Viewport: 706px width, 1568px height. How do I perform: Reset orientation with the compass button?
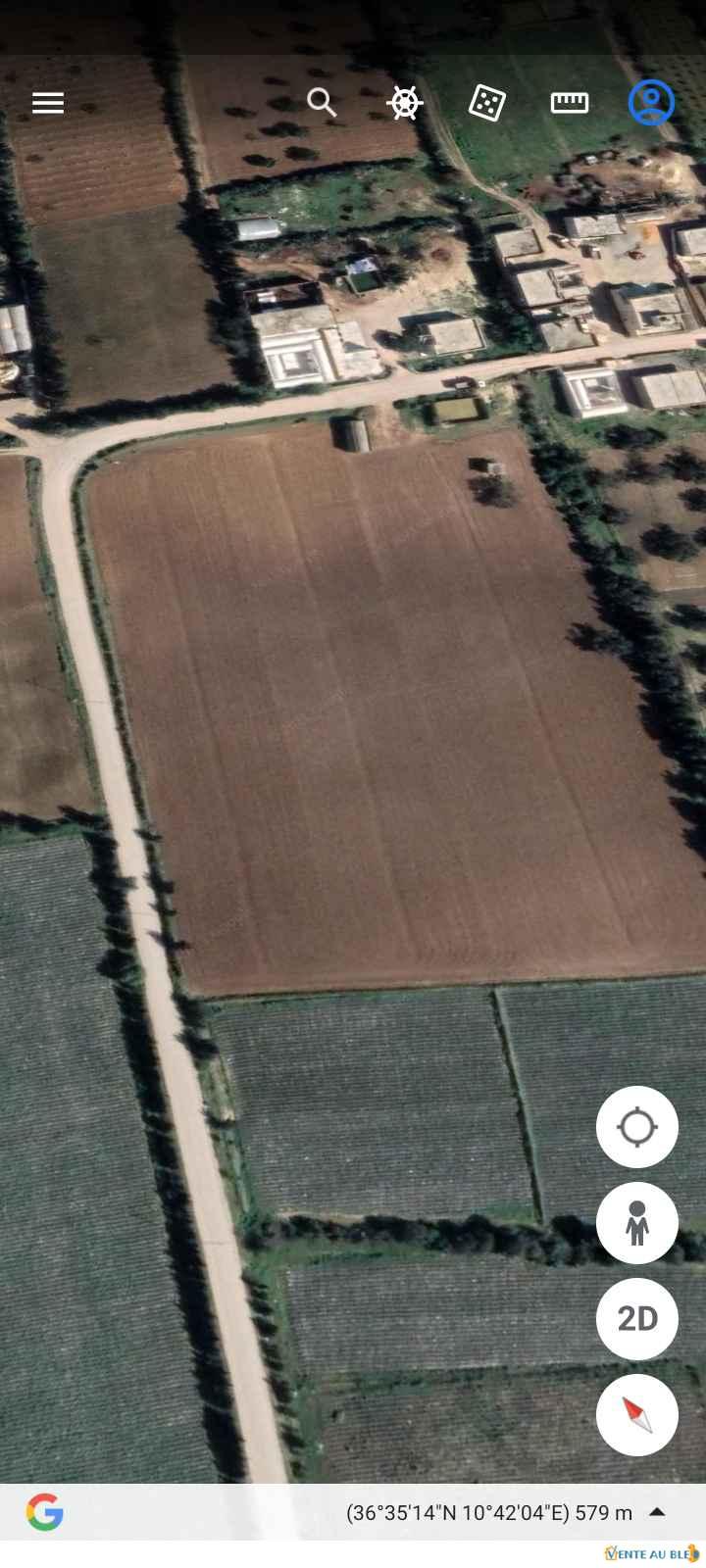[637, 1415]
